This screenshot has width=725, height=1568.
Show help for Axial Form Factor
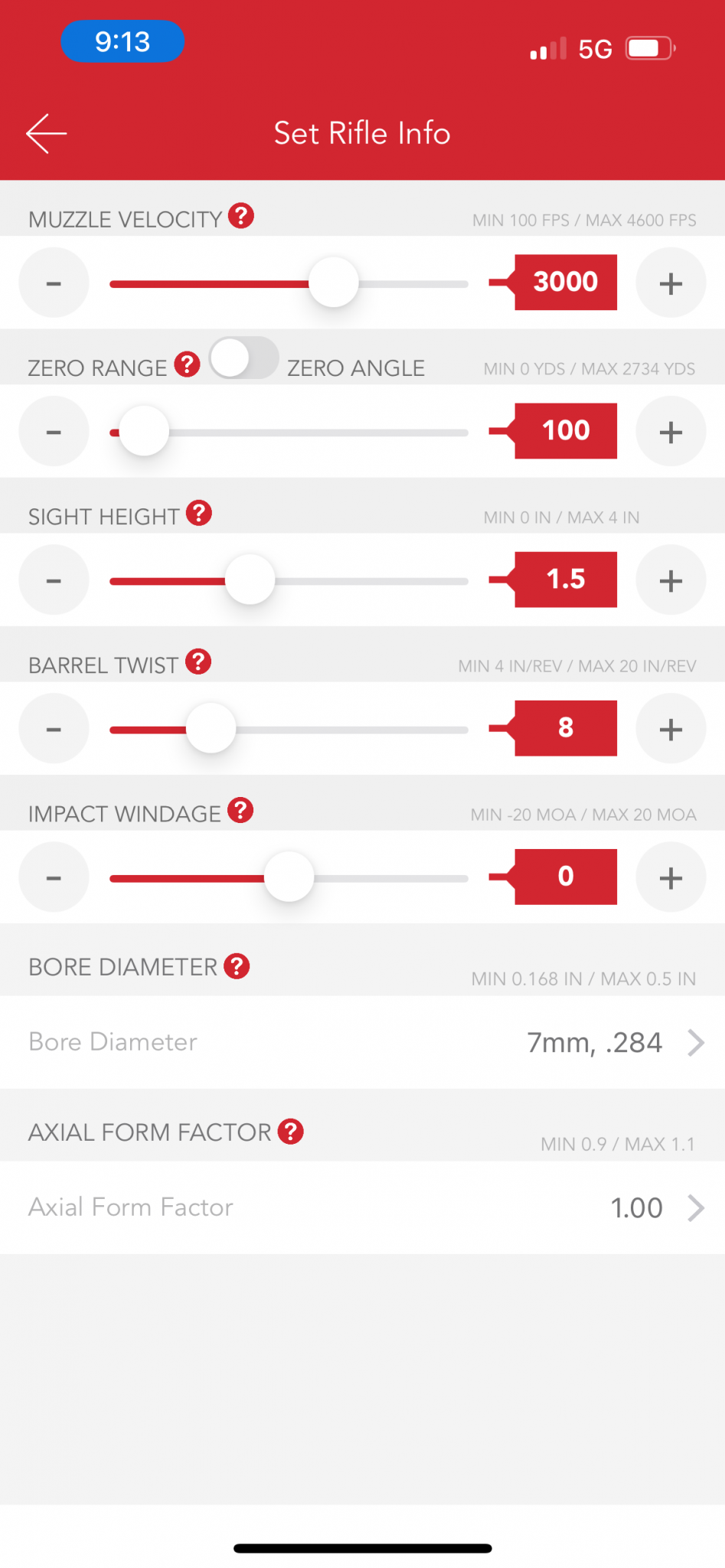click(291, 1132)
